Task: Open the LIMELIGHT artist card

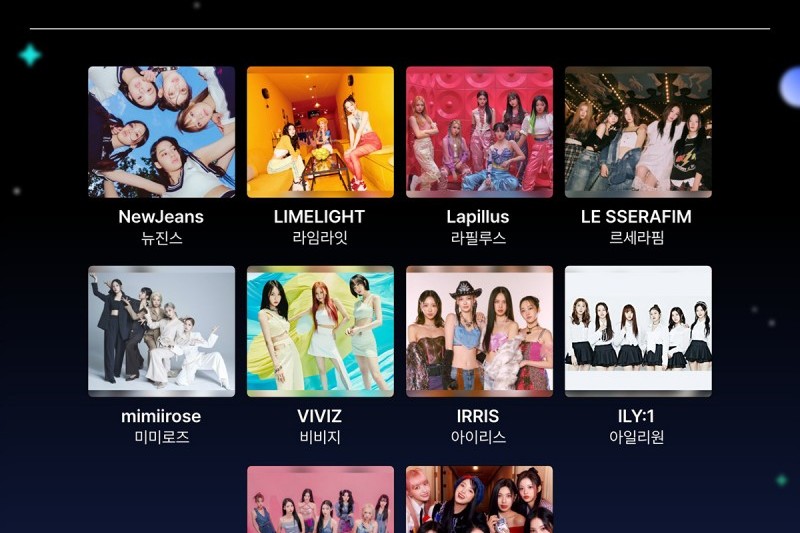Action: point(320,132)
